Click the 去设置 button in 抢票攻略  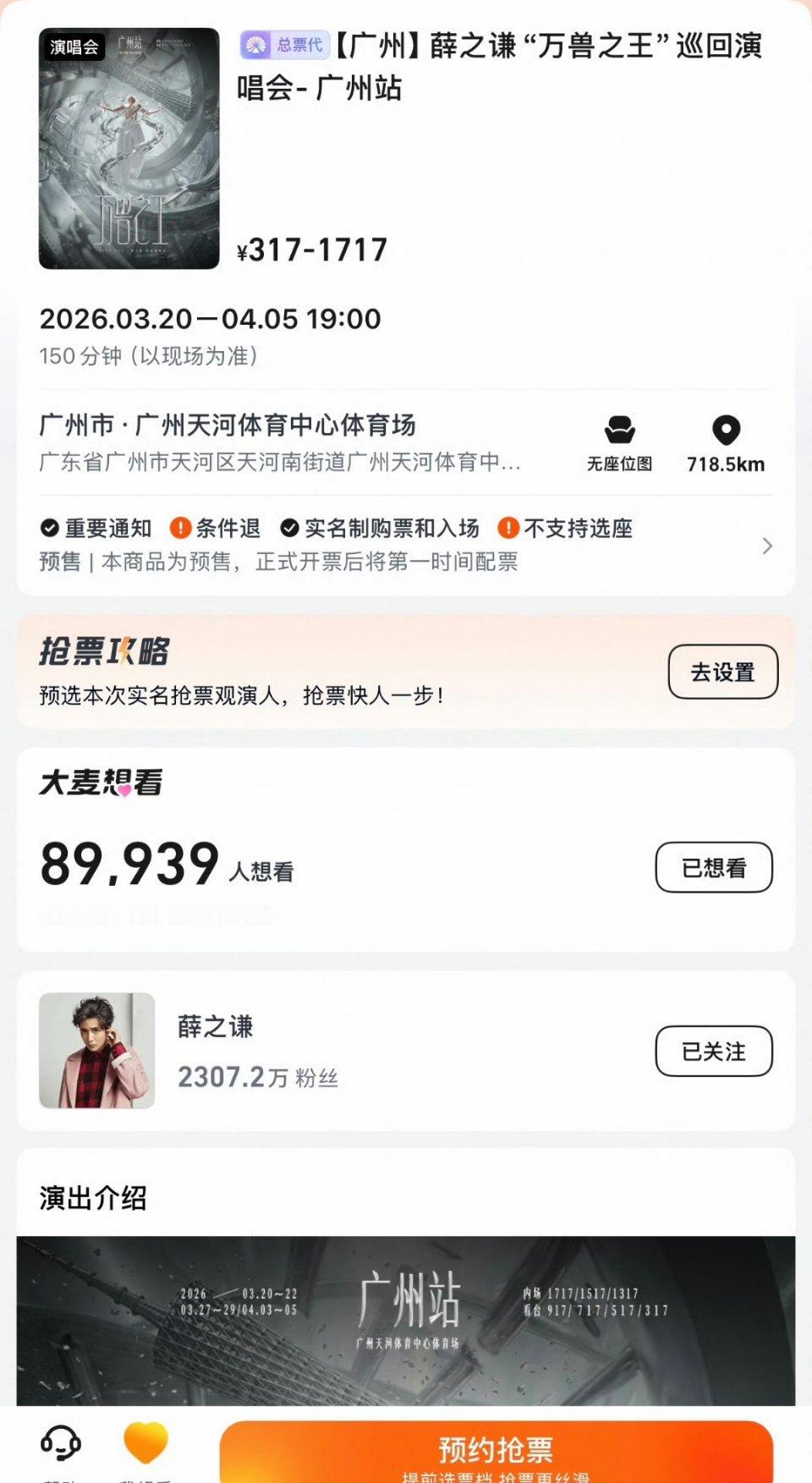(724, 671)
